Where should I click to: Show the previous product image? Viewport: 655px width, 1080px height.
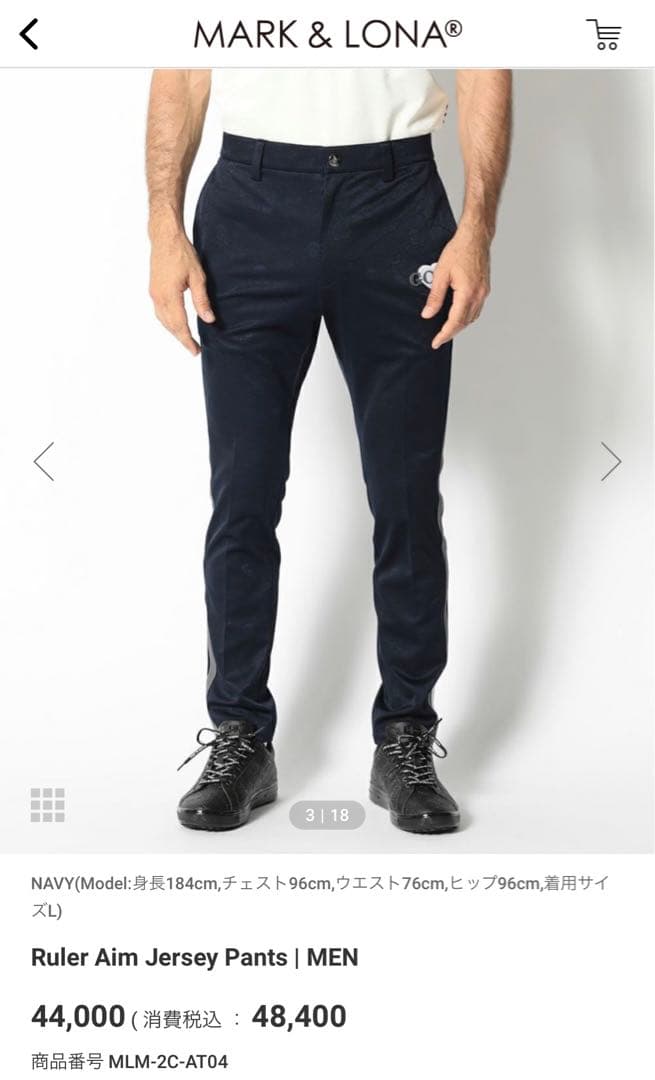[x=43, y=461]
